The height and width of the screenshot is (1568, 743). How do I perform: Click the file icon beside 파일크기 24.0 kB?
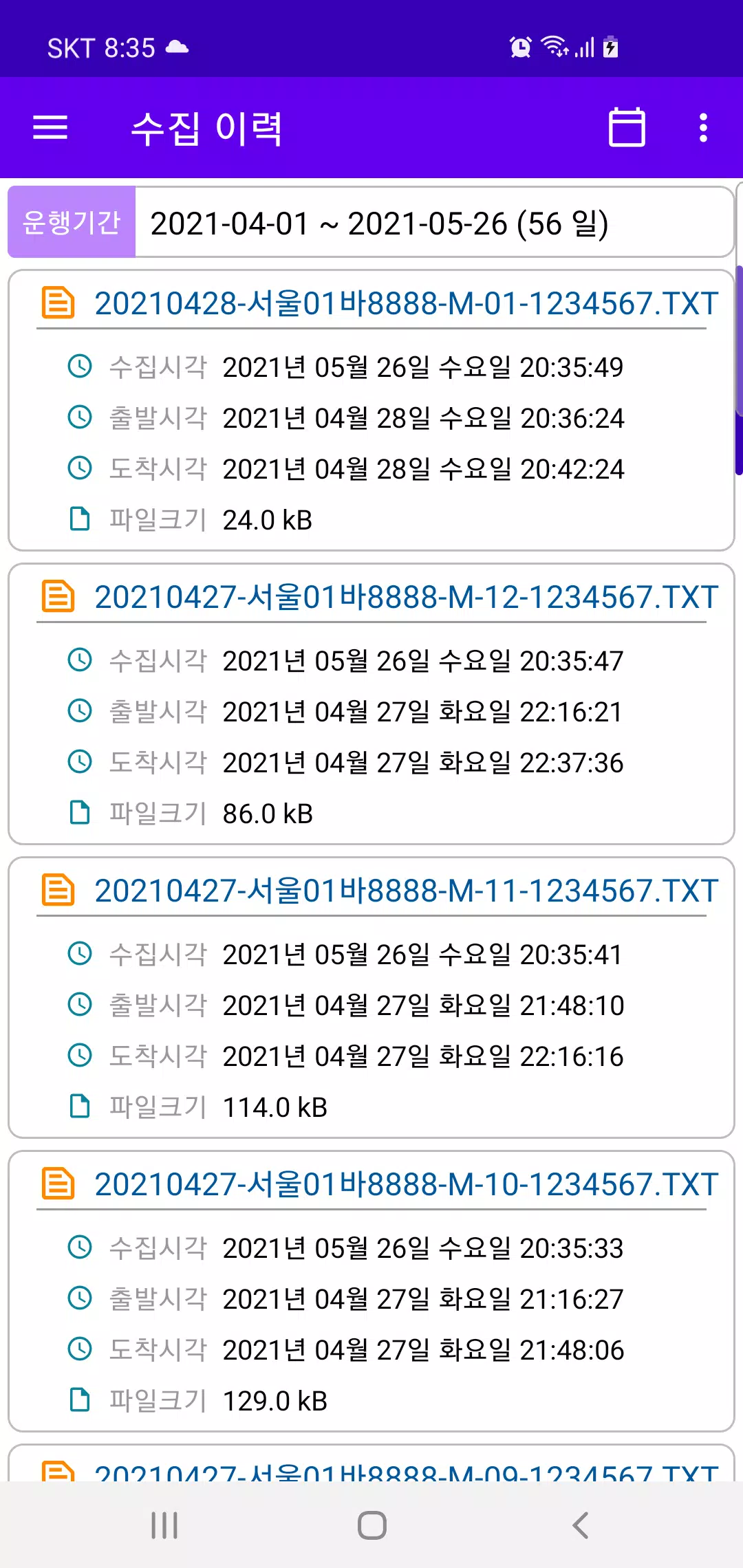click(78, 520)
